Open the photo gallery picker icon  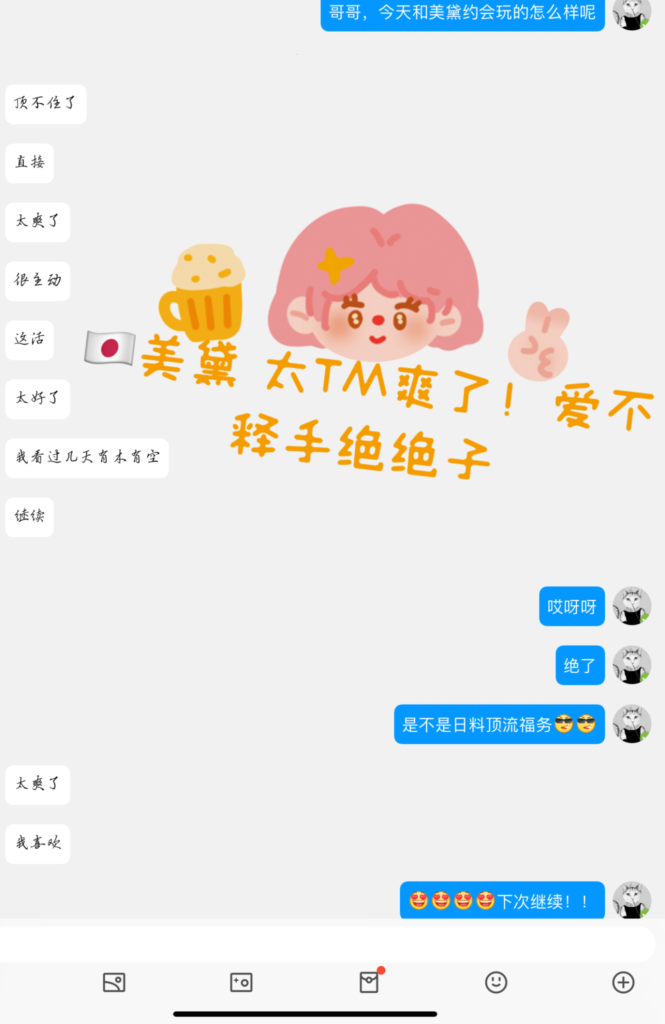coord(114,982)
